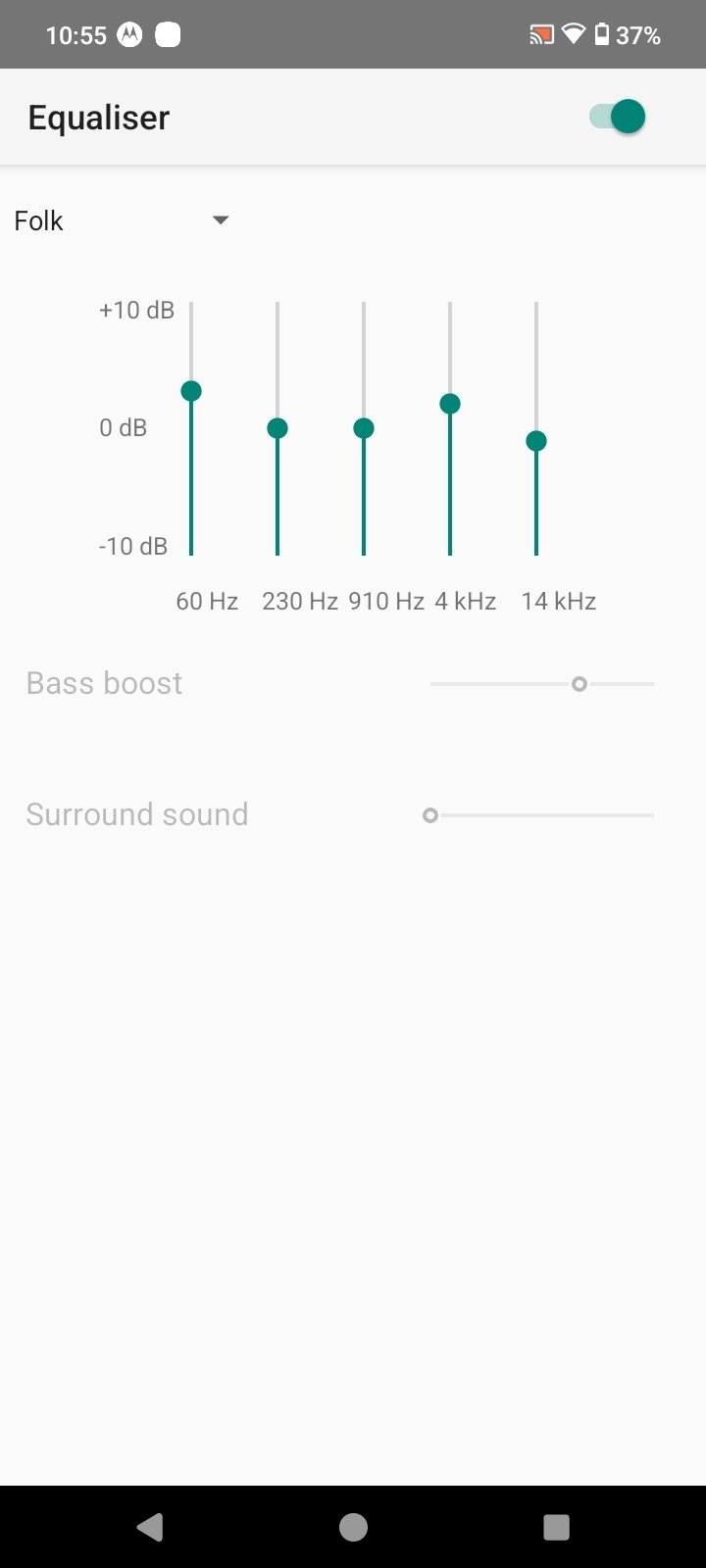706x1568 pixels.
Task: Go back with the system back button
Action: pos(150,1527)
